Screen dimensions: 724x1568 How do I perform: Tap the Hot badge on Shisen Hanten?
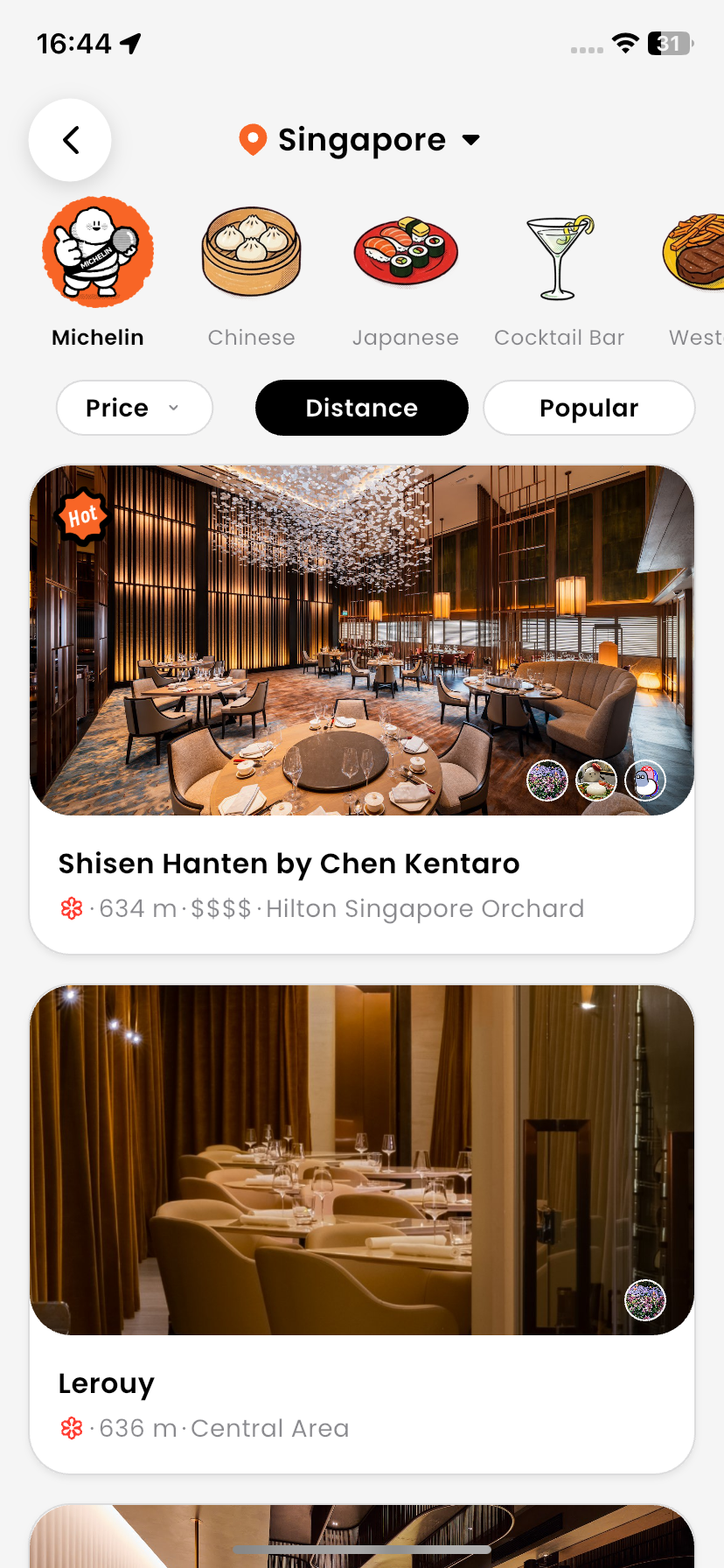pyautogui.click(x=81, y=516)
